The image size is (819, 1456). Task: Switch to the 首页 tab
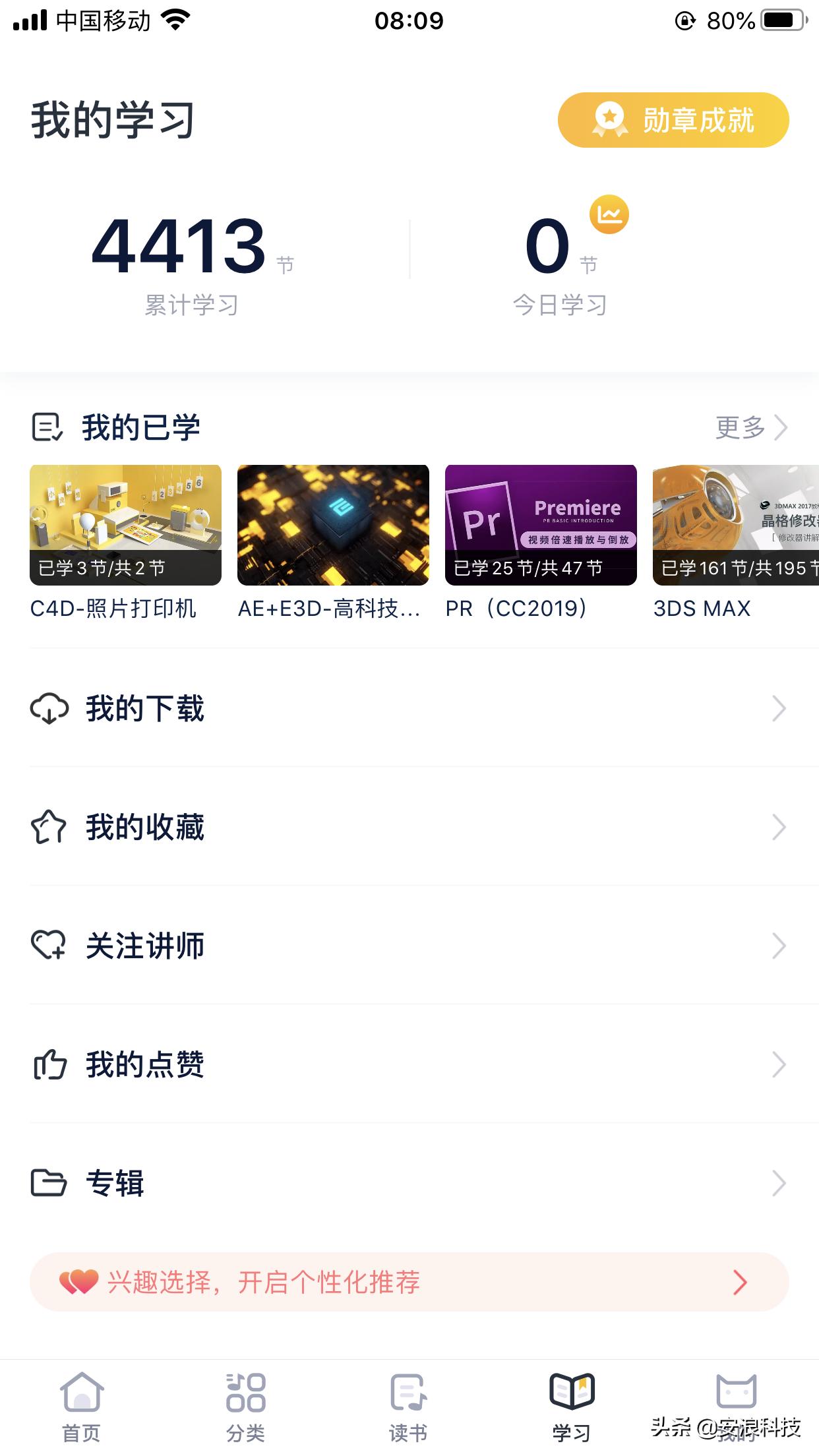(81, 1405)
